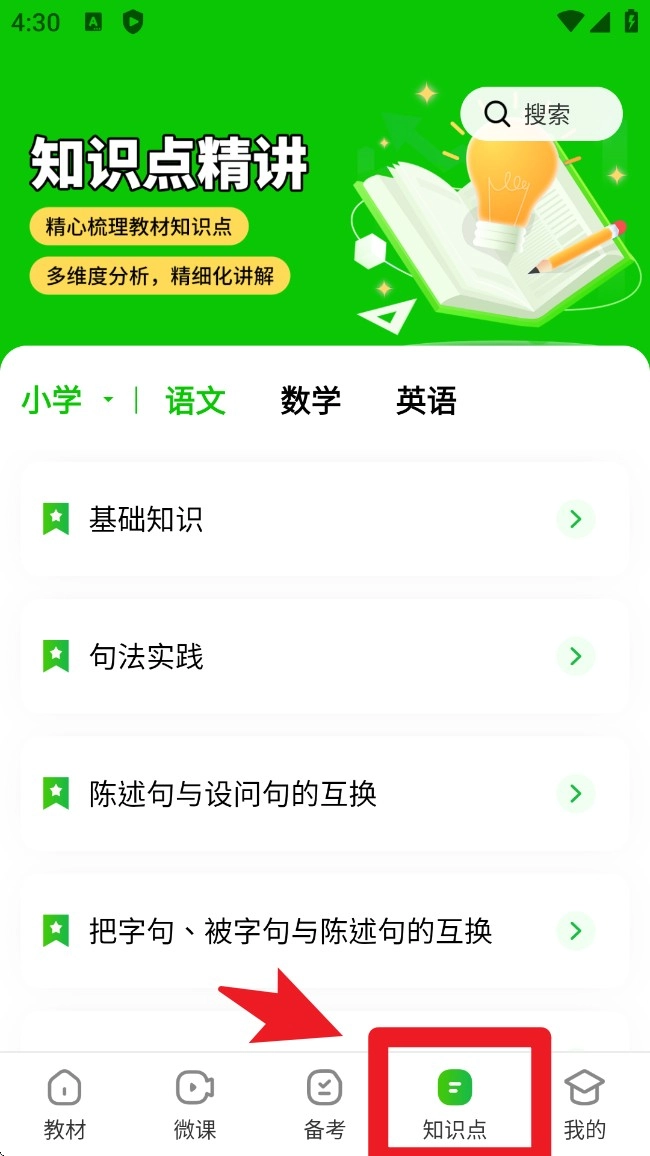Select the 知识点 tab
Image resolution: width=650 pixels, height=1156 pixels.
[455, 1104]
